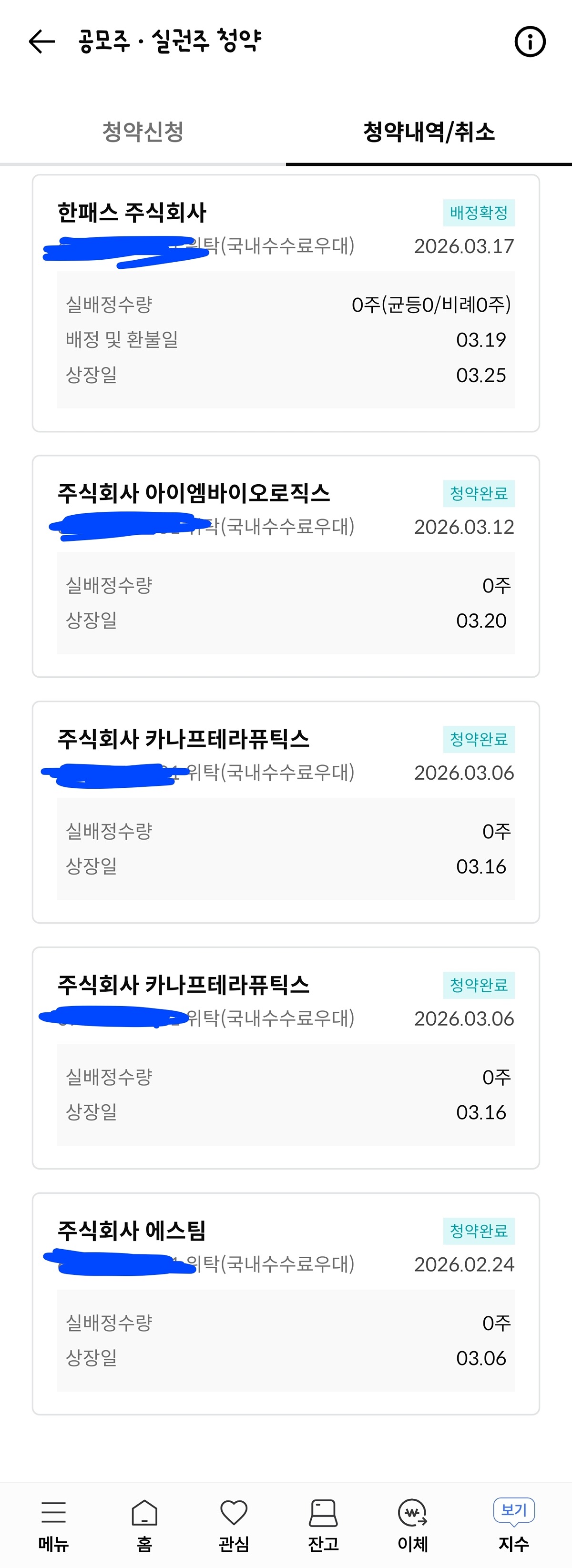Open the 관심 watchlist tab

point(234,1525)
